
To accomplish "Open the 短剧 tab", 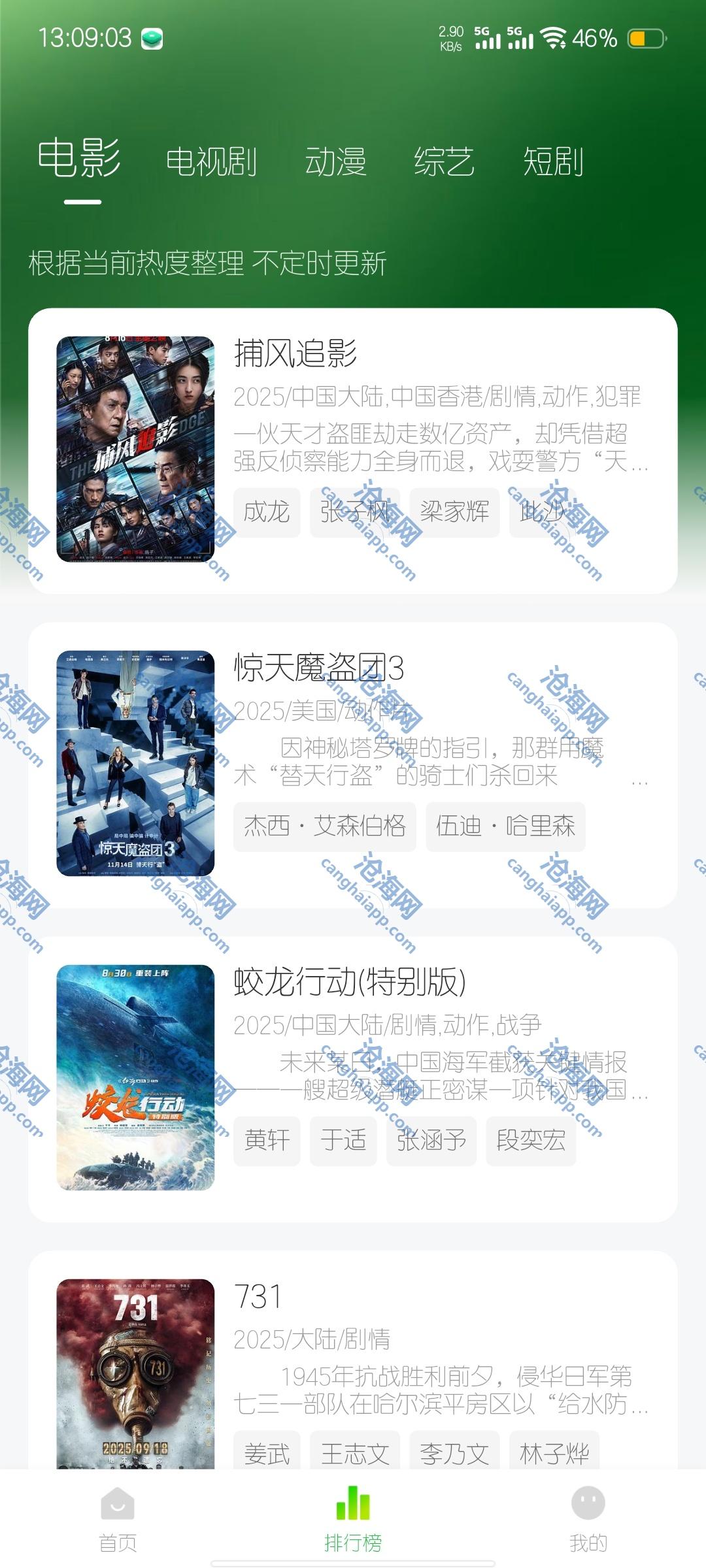I will [x=553, y=161].
